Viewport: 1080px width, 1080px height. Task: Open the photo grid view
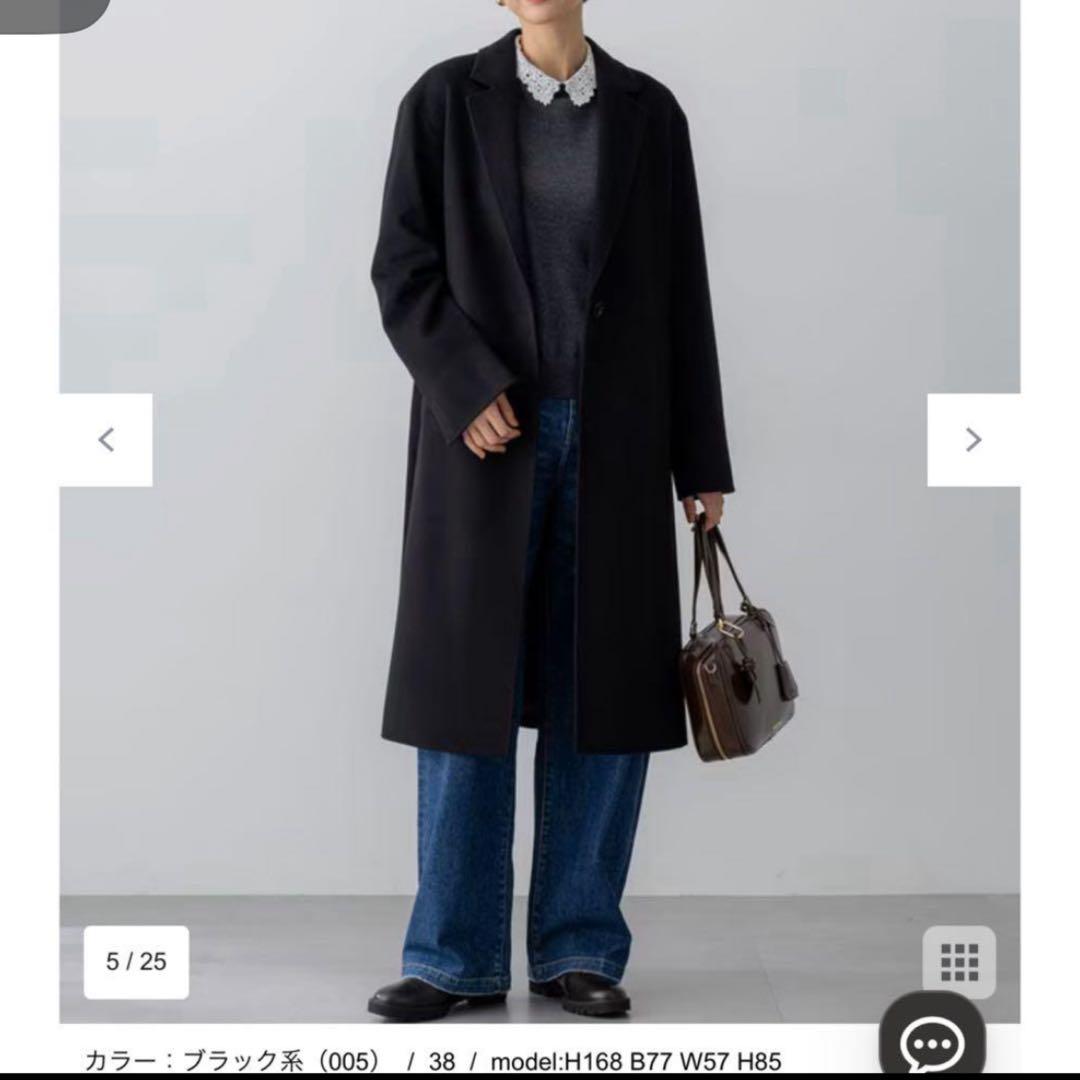[959, 962]
